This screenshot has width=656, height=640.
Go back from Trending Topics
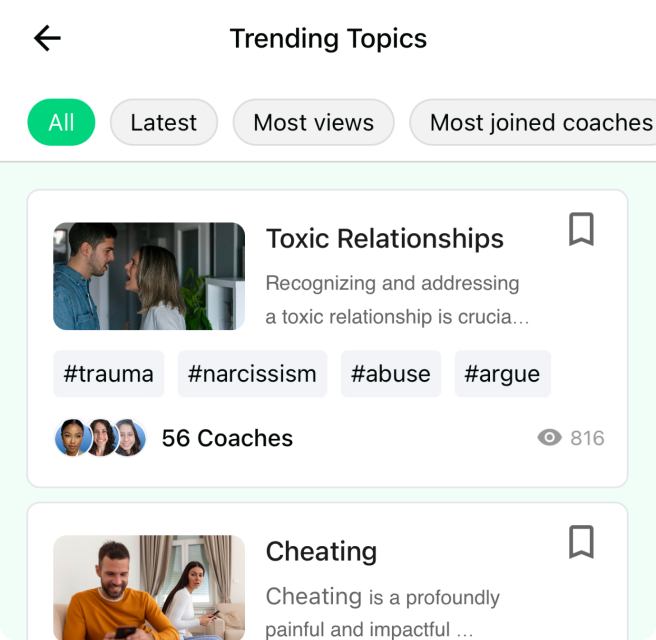[x=47, y=39]
